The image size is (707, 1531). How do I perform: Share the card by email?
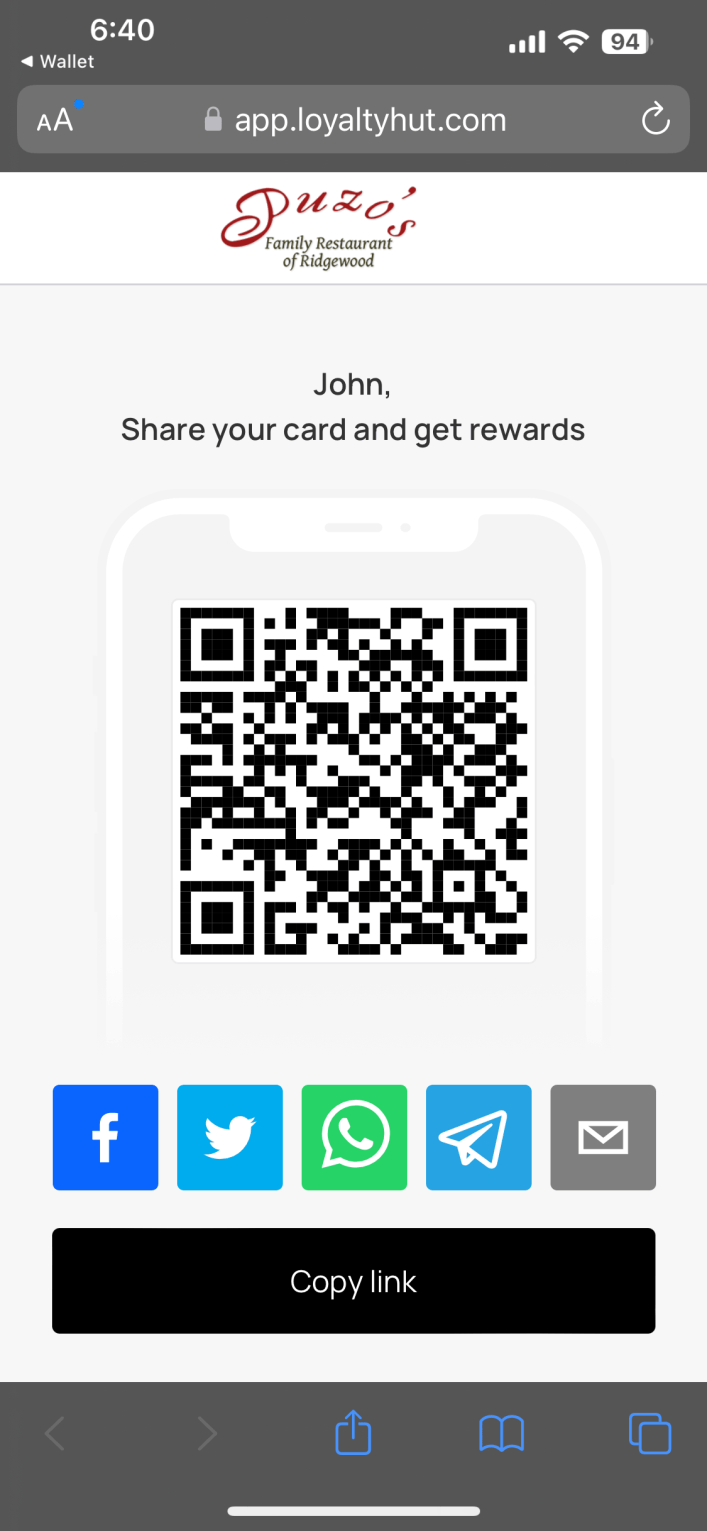[603, 1137]
